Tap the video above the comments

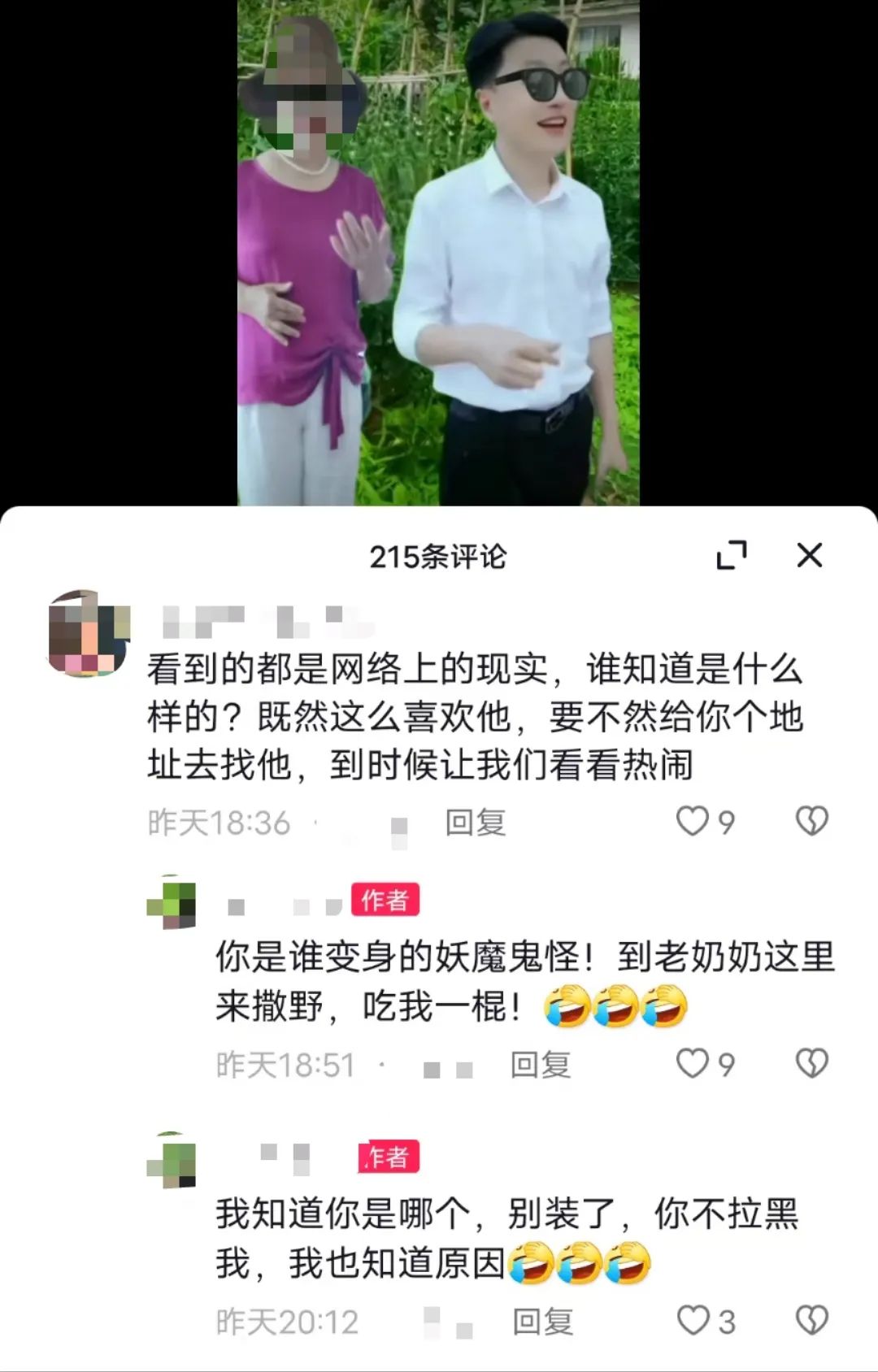[438, 252]
